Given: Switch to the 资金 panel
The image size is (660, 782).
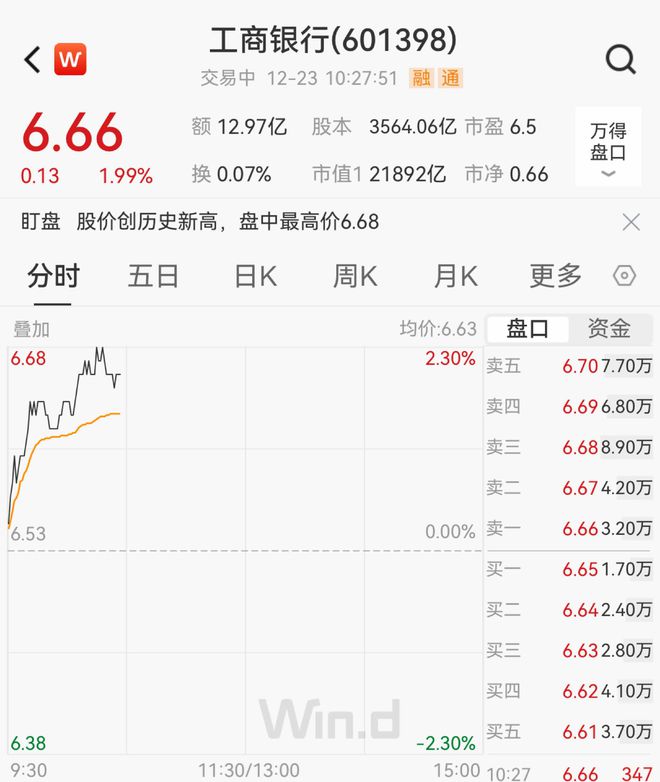Looking at the screenshot, I should click(609, 328).
